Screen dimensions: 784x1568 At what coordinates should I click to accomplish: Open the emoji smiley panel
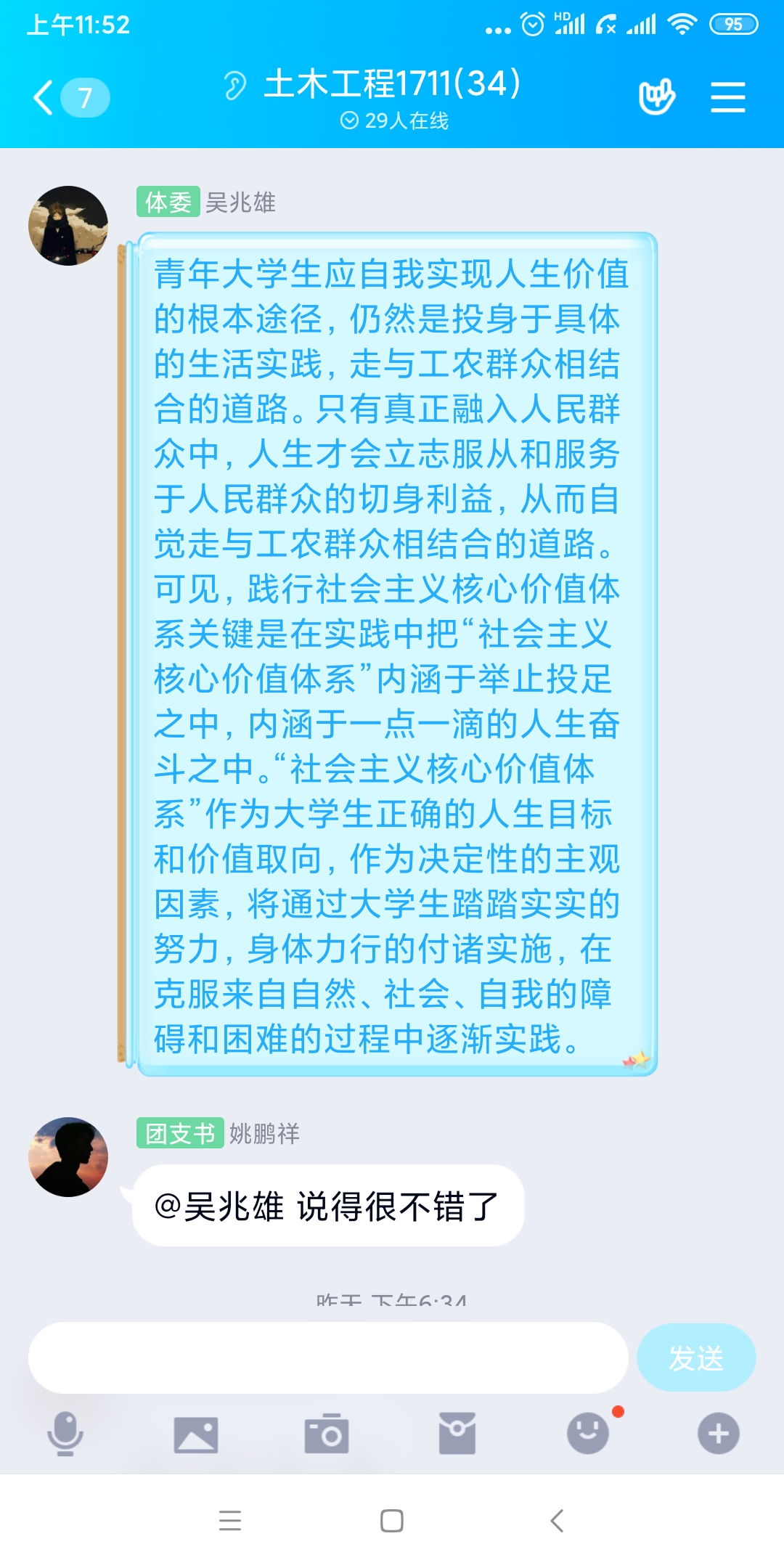pyautogui.click(x=588, y=1434)
